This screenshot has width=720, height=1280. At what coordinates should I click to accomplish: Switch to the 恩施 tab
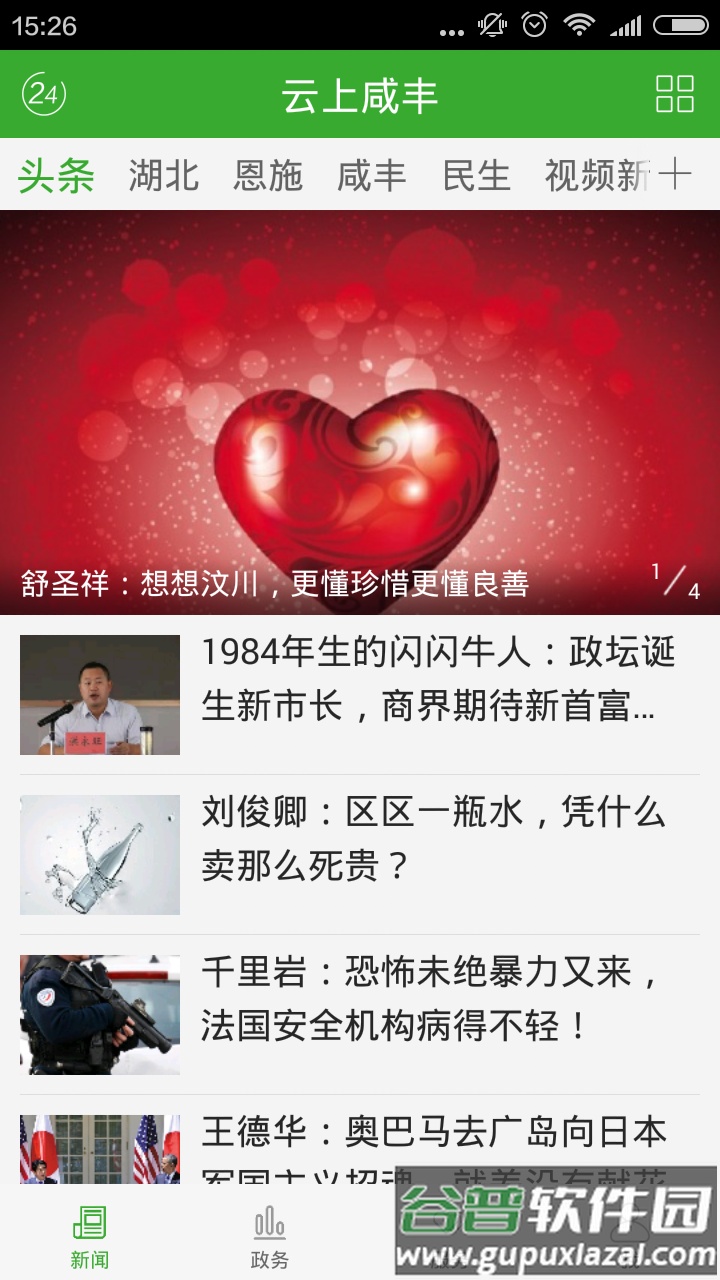(269, 173)
